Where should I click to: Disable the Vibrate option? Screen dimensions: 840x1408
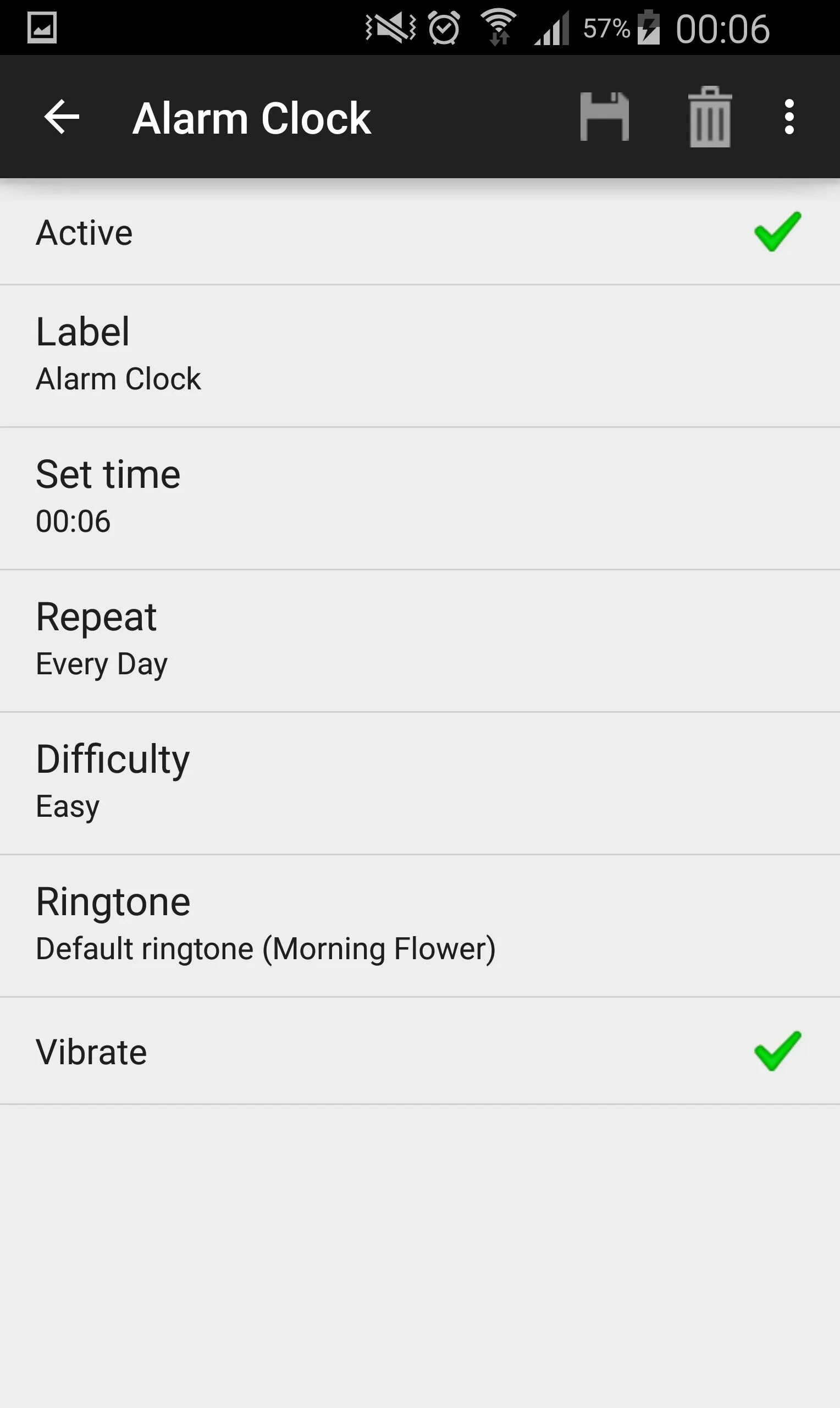(x=777, y=1052)
